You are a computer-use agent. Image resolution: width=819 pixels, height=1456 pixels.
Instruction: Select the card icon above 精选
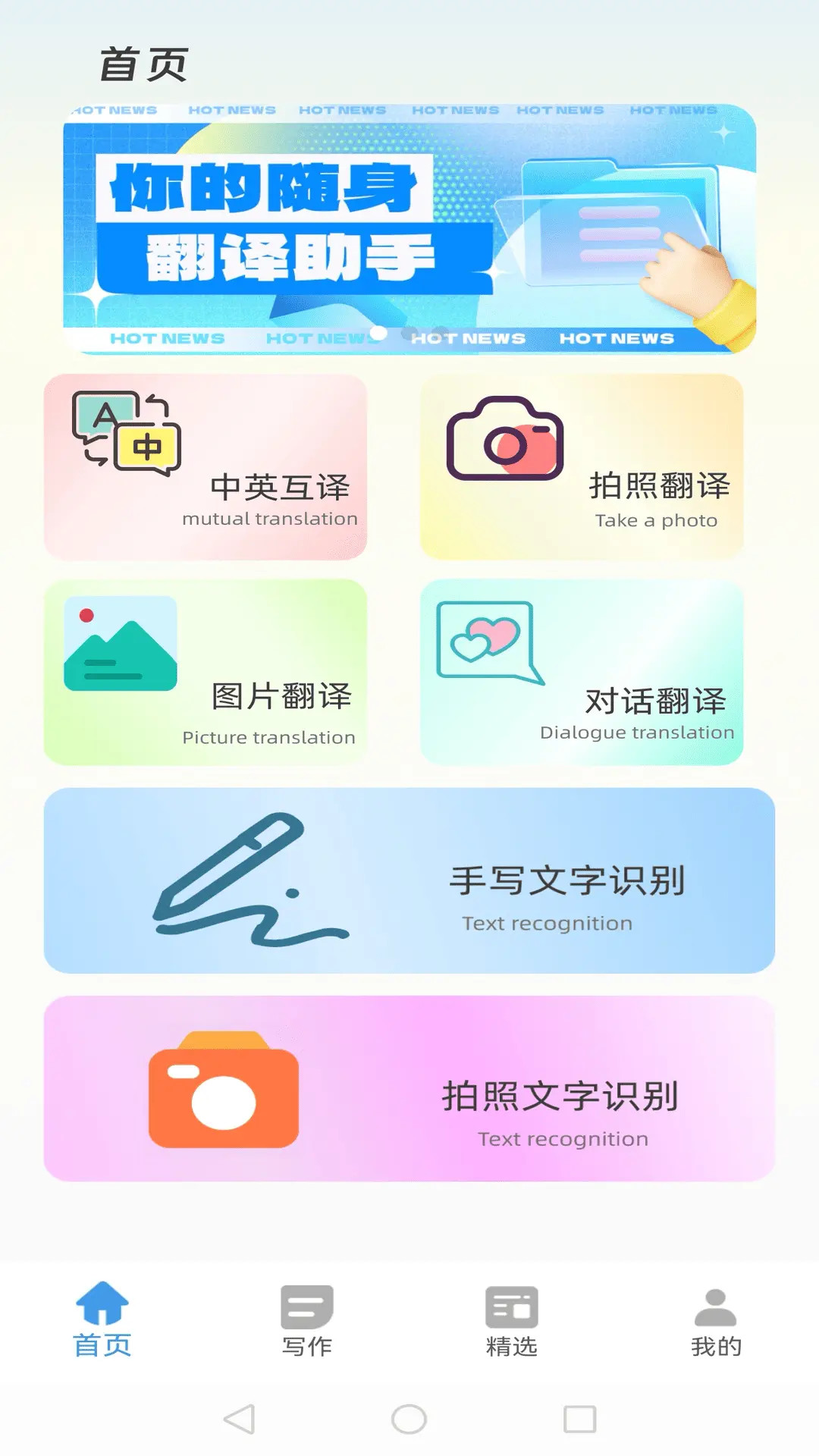click(510, 1304)
